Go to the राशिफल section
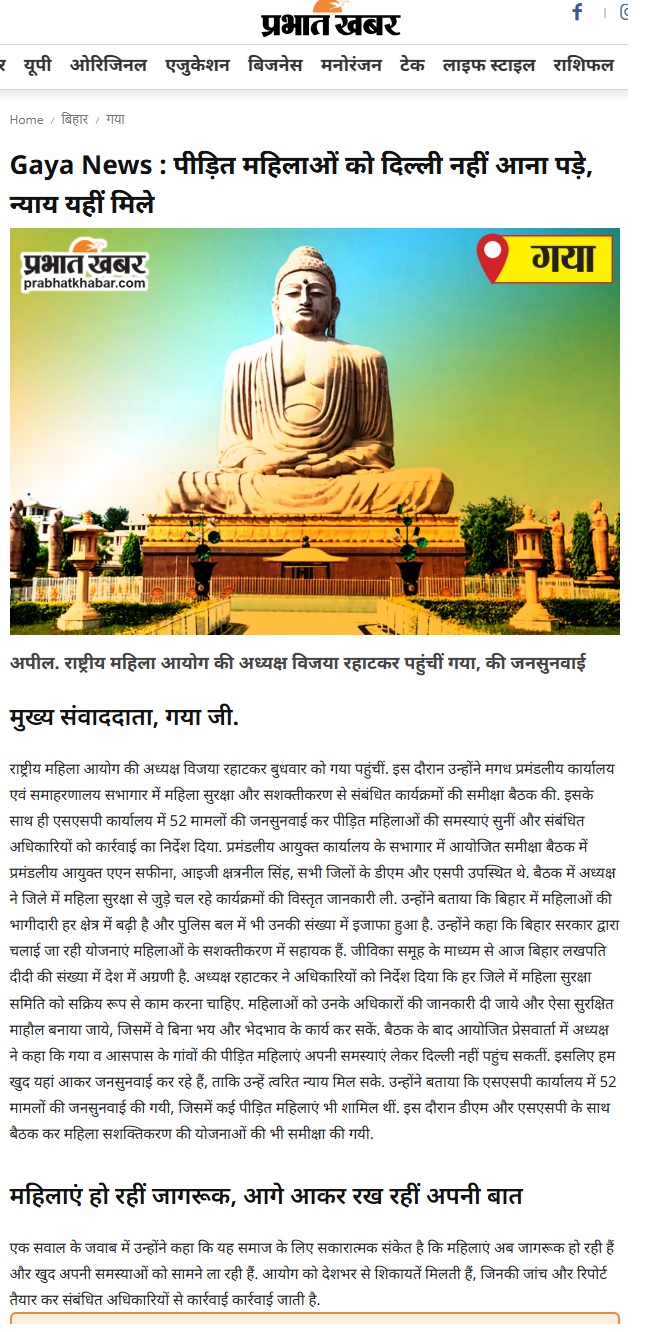Image resolution: width=650 pixels, height=1332 pixels. point(584,65)
